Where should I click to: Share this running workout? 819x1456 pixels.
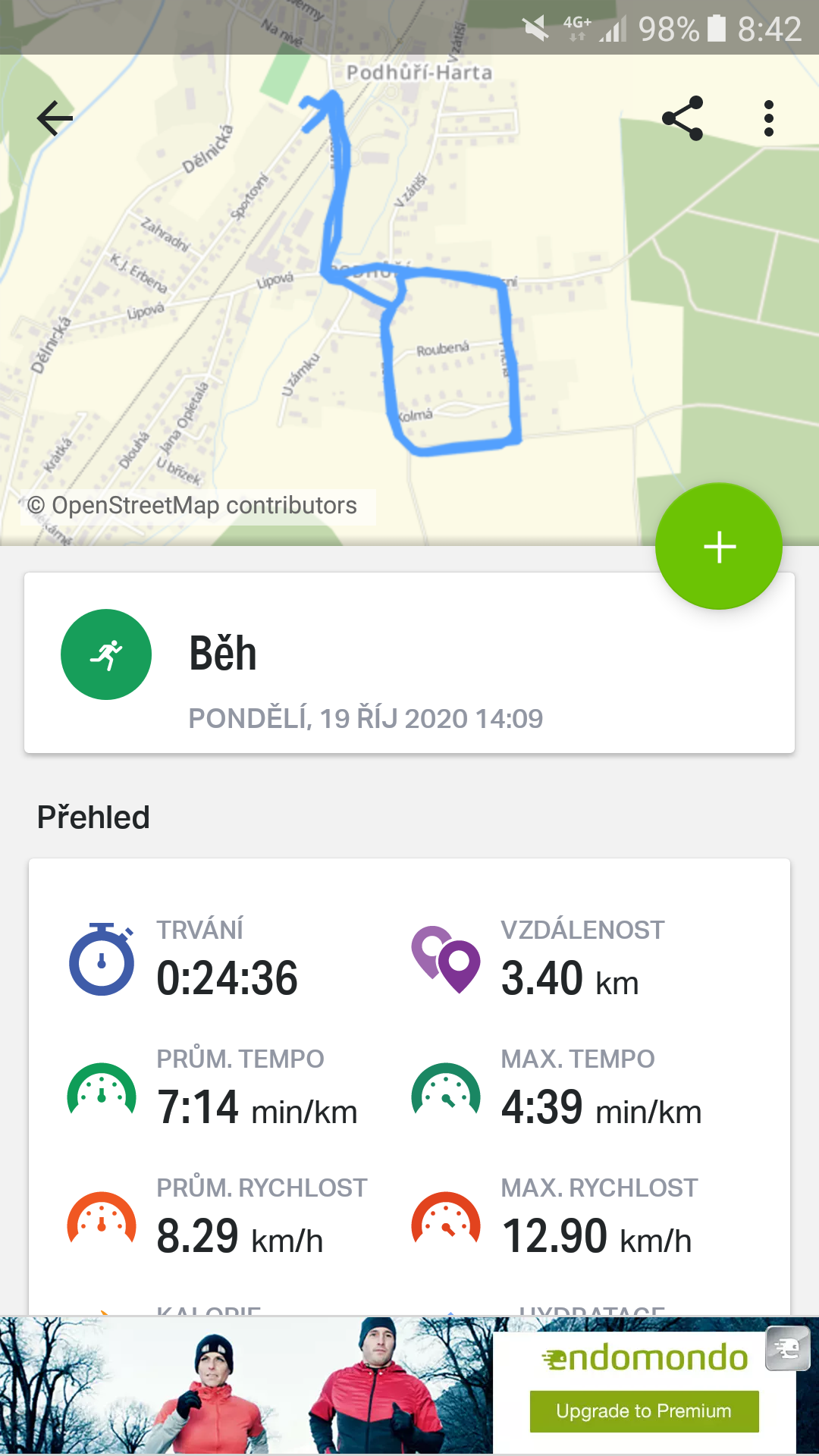point(682,118)
